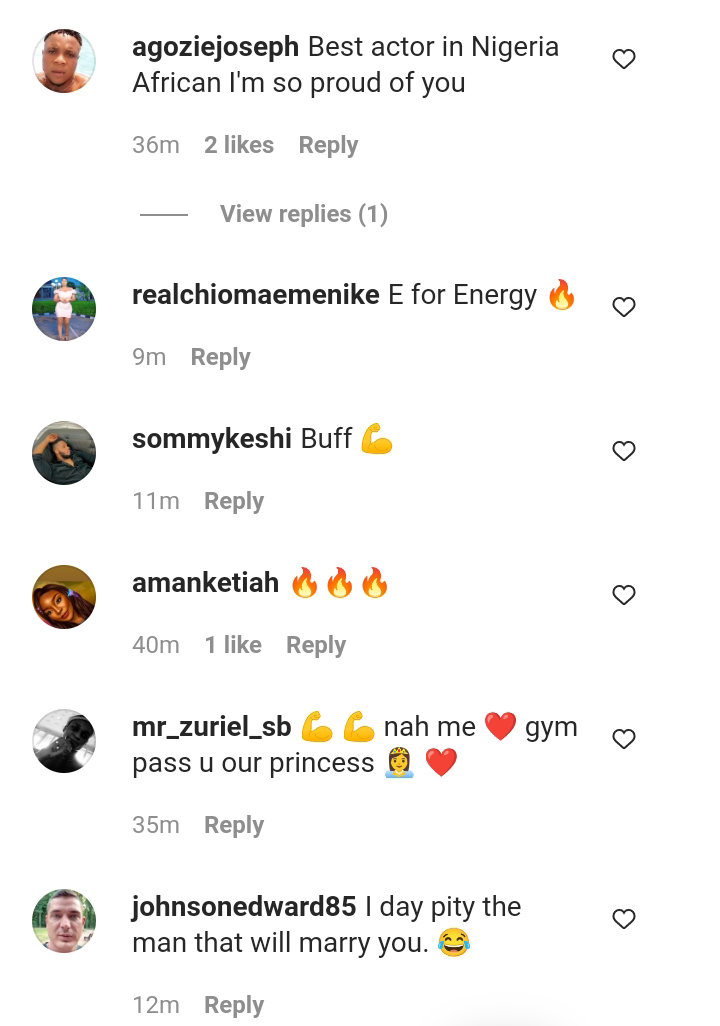This screenshot has width=720, height=1026.
Task: View 2 likes on agoziejoseph's comment
Action: 239,145
